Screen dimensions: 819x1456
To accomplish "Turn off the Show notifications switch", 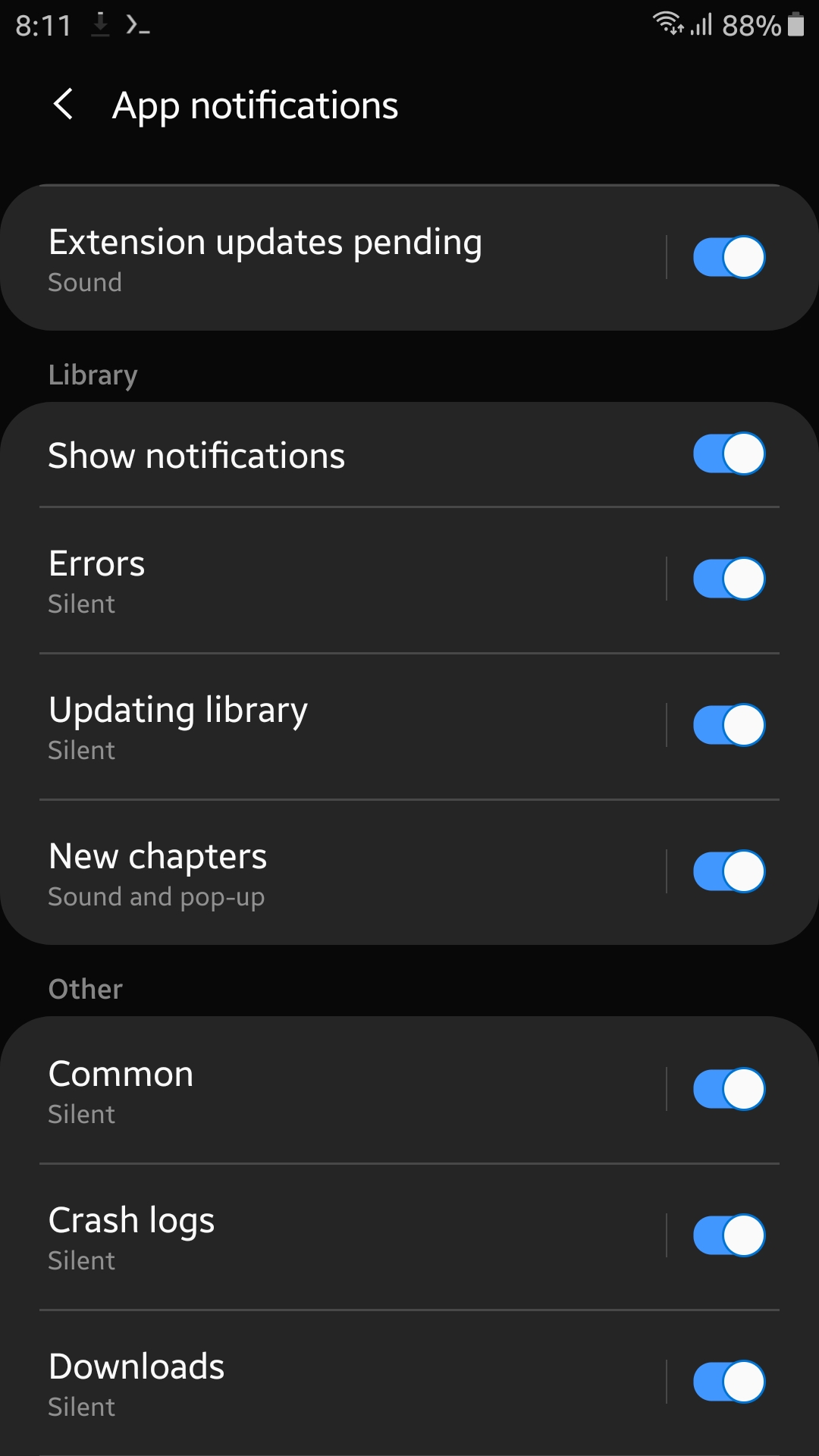I will pos(729,455).
